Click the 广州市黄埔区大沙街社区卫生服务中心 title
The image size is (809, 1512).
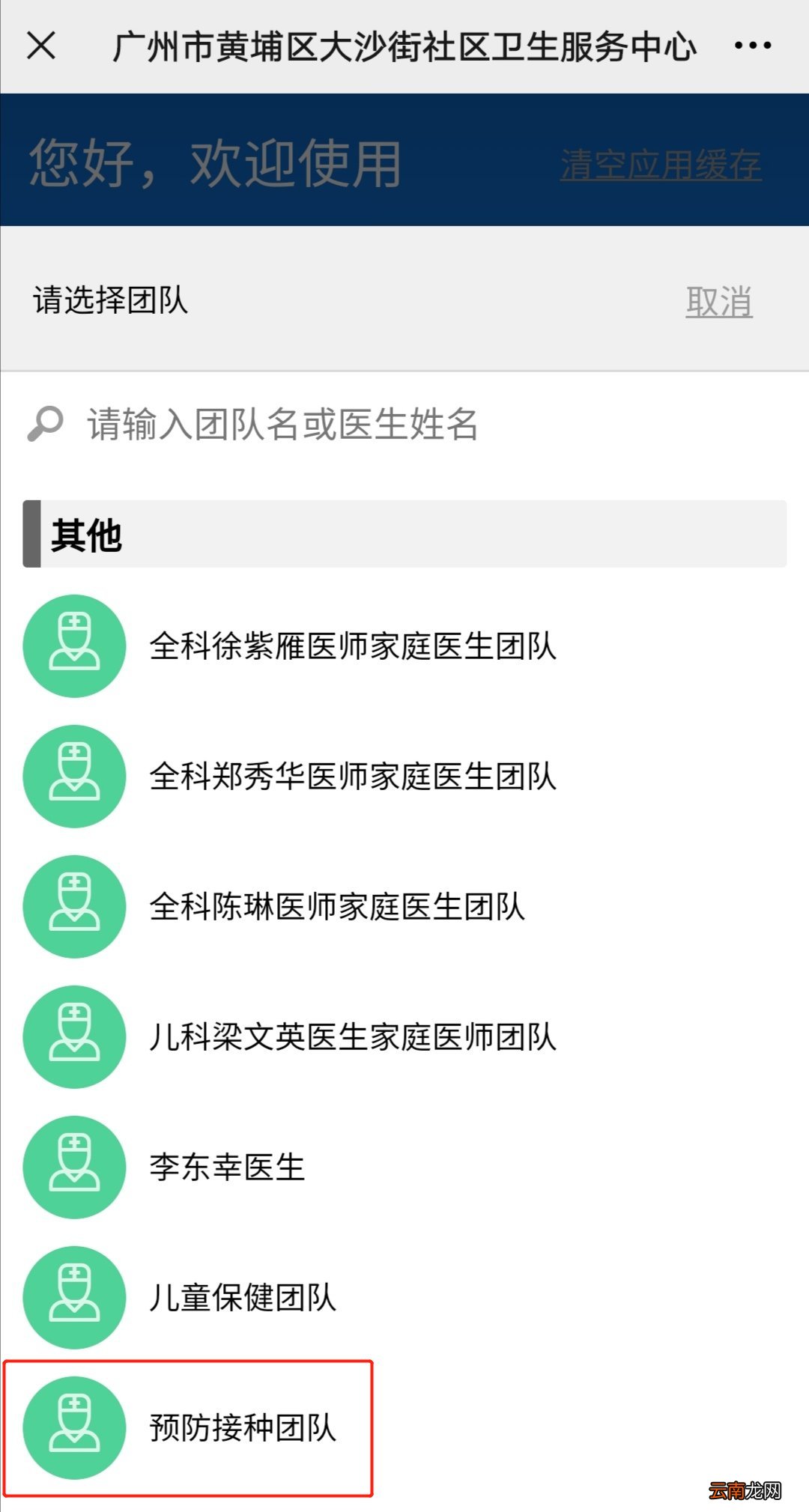point(404,45)
